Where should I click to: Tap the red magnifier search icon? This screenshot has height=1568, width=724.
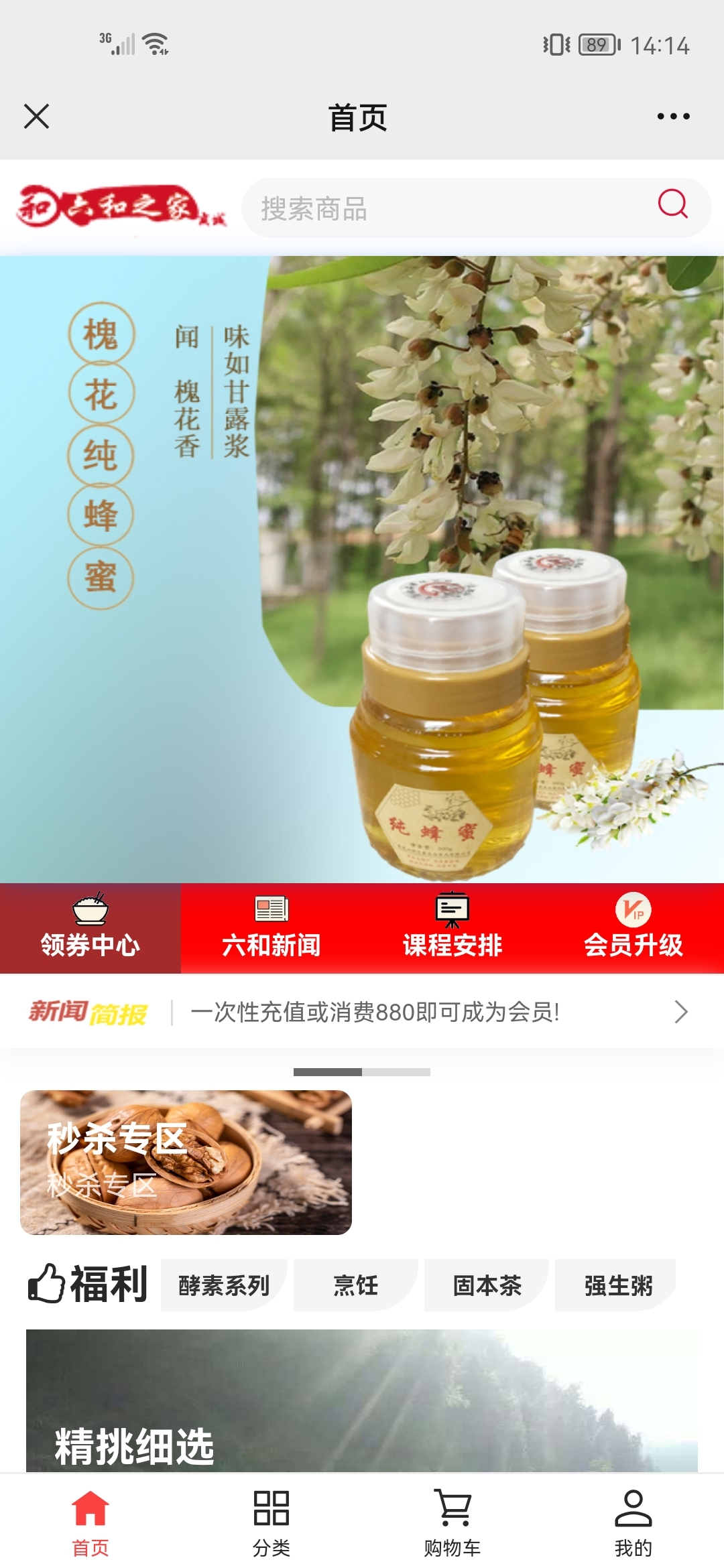tap(672, 204)
